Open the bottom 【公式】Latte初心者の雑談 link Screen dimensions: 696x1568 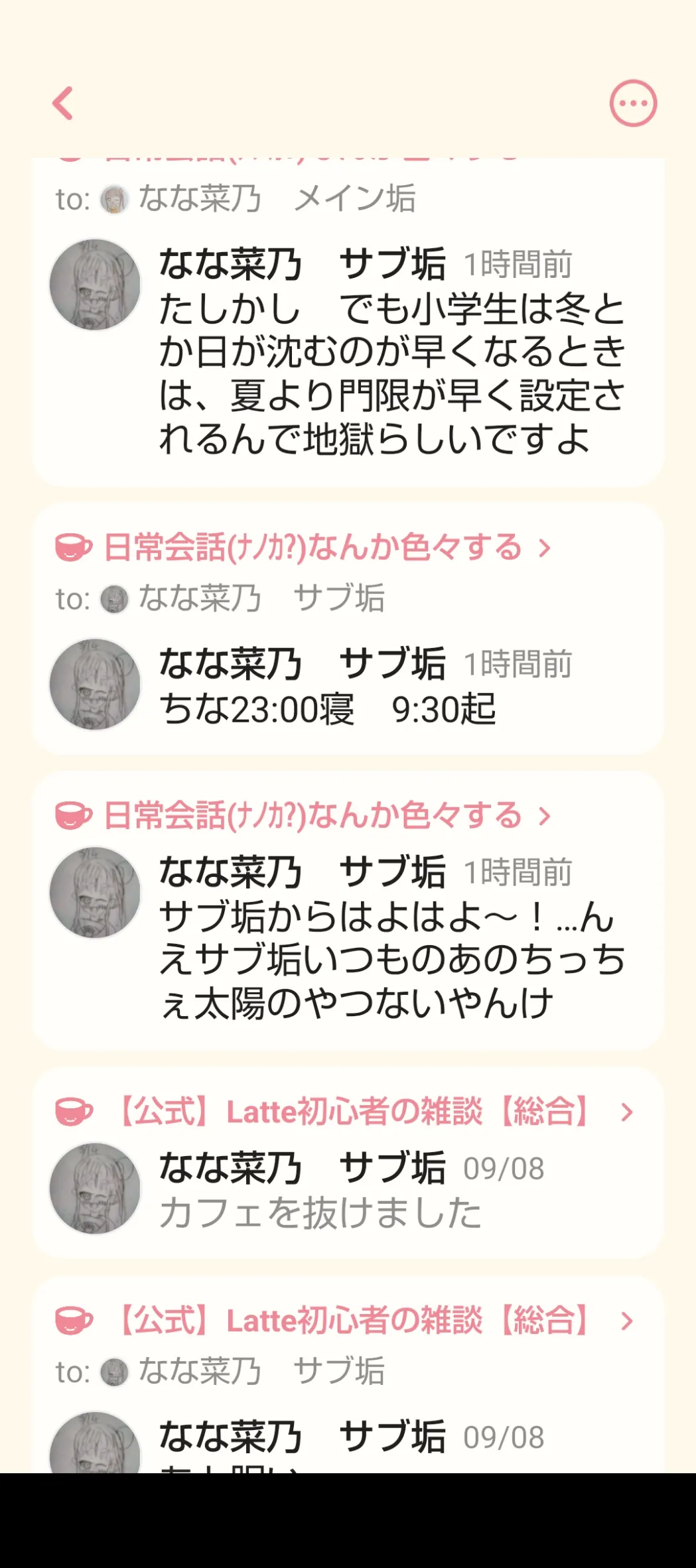pos(345,1321)
